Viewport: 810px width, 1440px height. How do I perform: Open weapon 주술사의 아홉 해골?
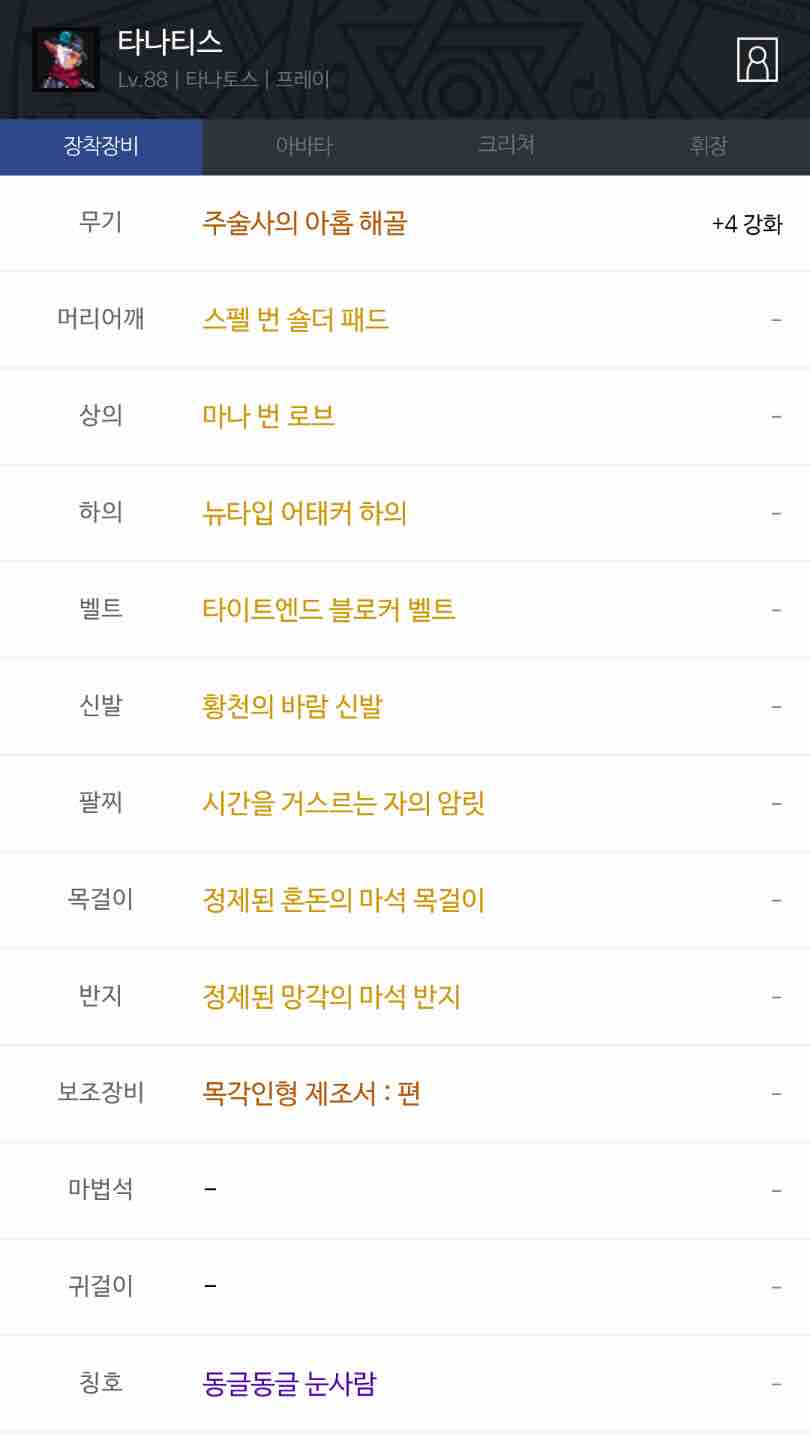305,223
